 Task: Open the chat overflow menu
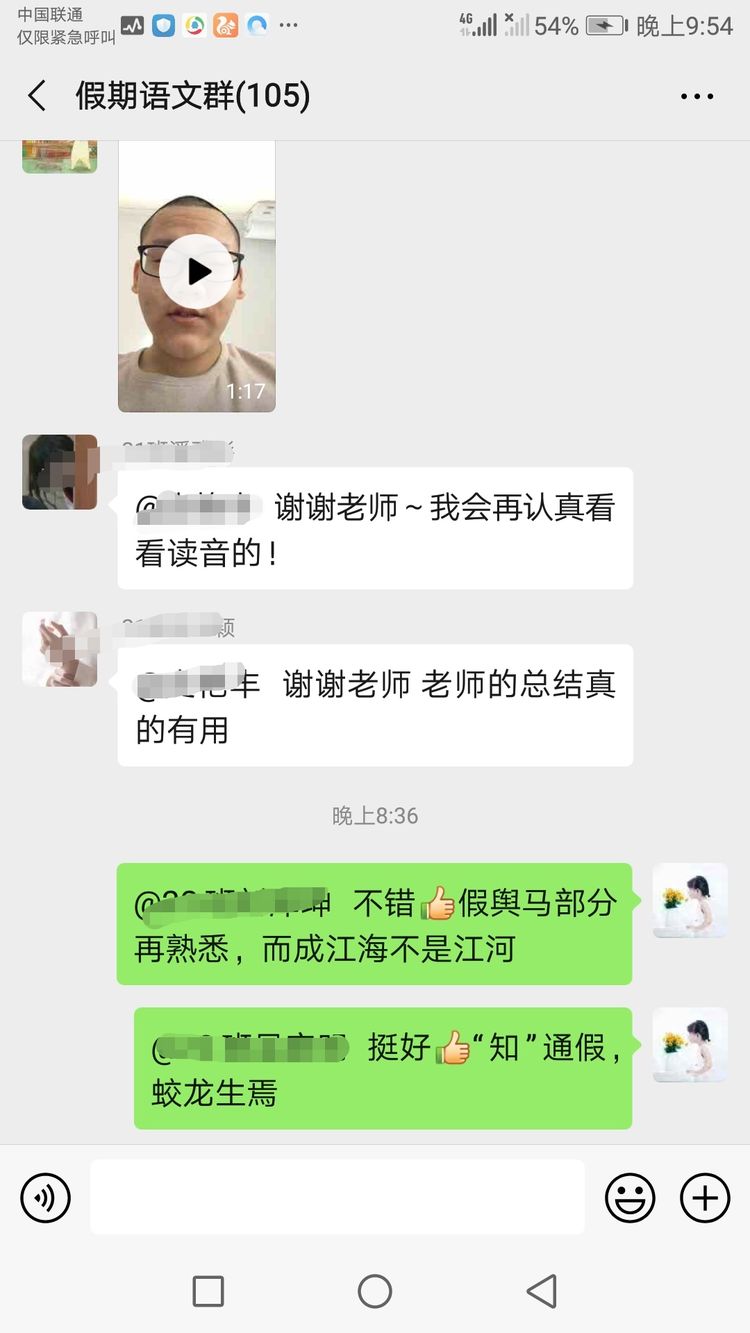click(x=697, y=96)
